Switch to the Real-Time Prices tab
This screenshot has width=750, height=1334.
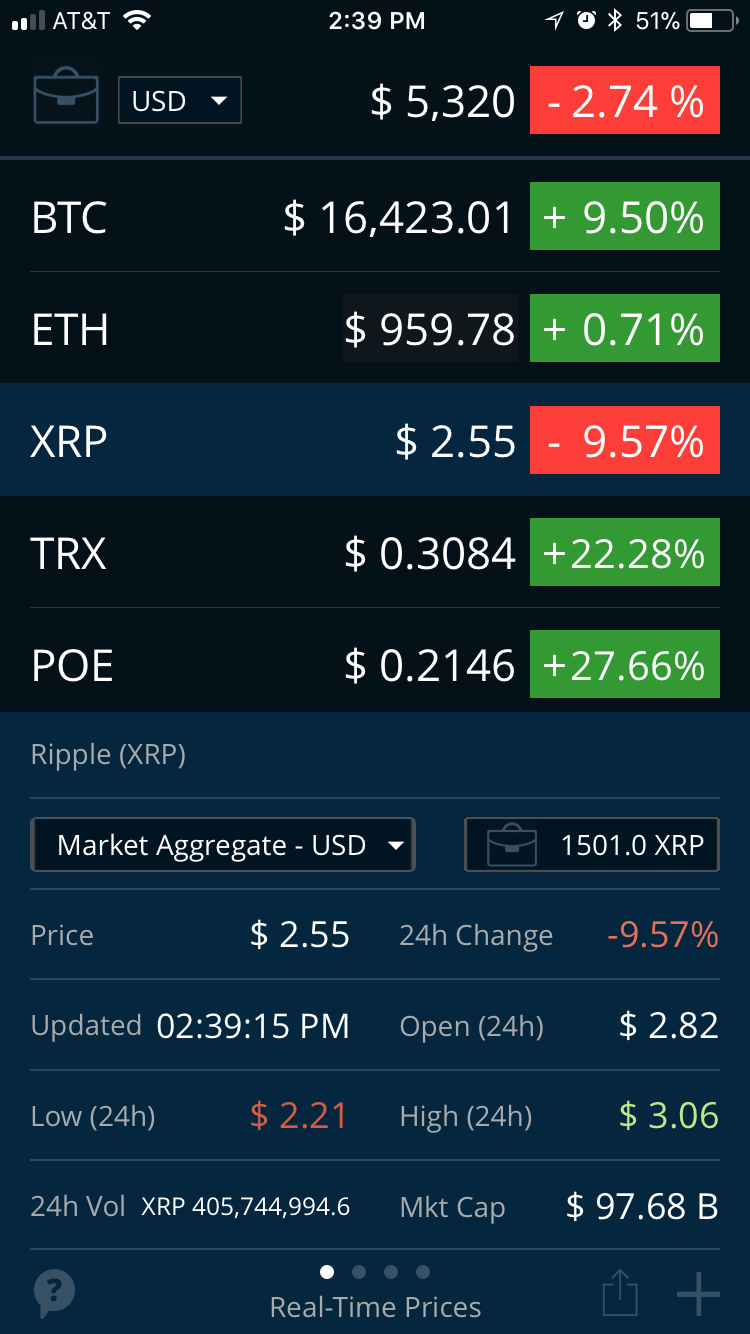point(375,1305)
